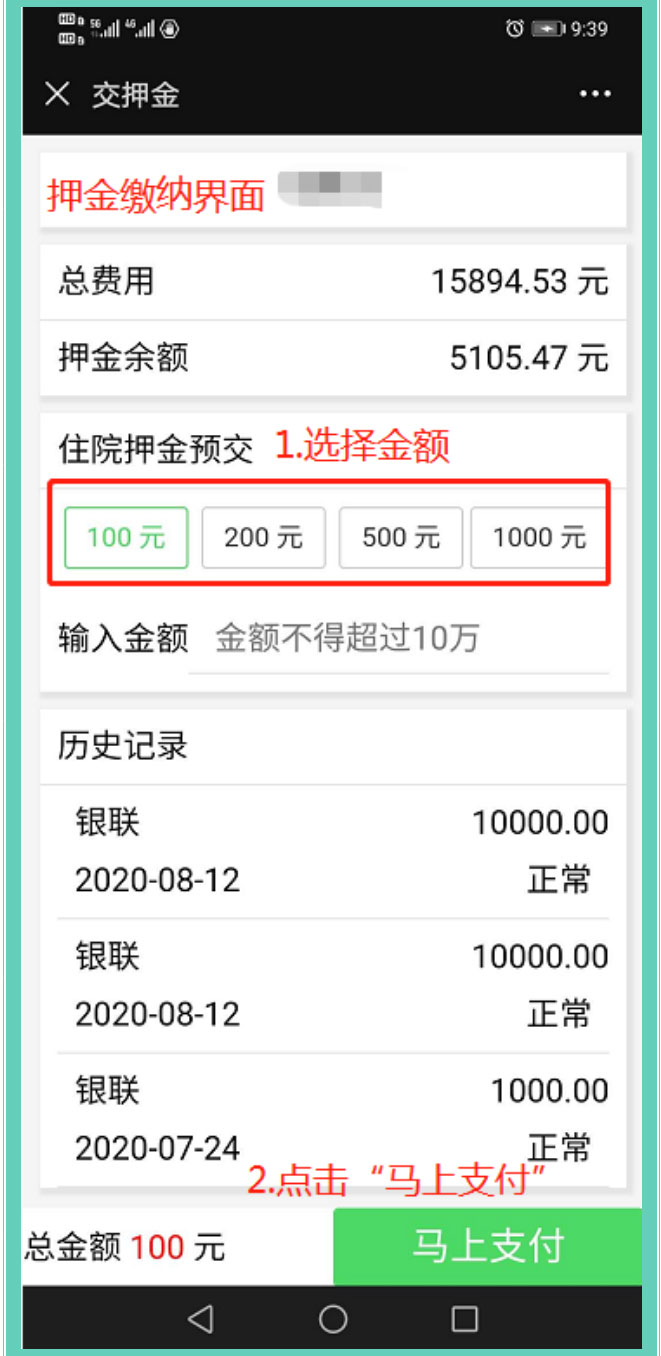Open the three-dot overflow menu
Viewport: 661px width, 1356px height.
pyautogui.click(x=595, y=94)
